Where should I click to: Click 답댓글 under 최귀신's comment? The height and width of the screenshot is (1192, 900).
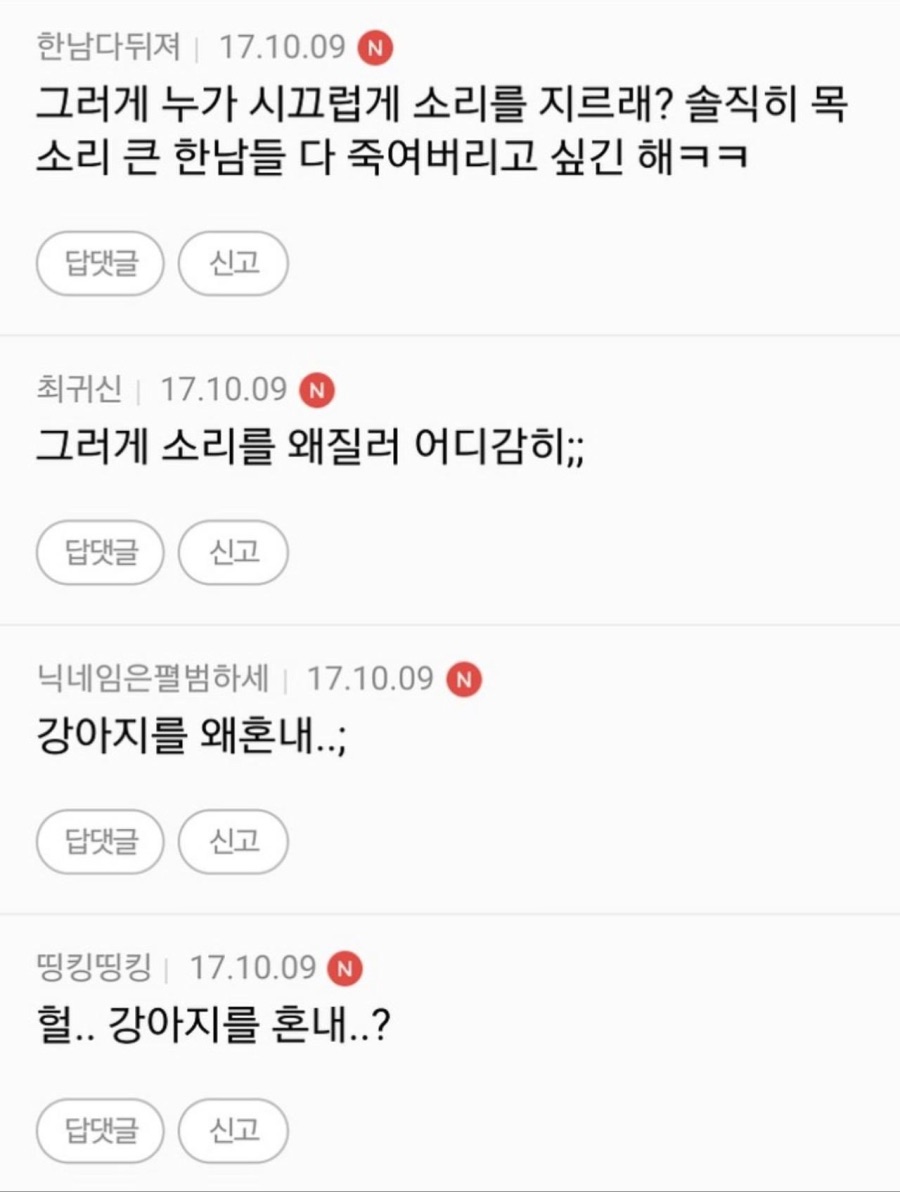pyautogui.click(x=98, y=553)
